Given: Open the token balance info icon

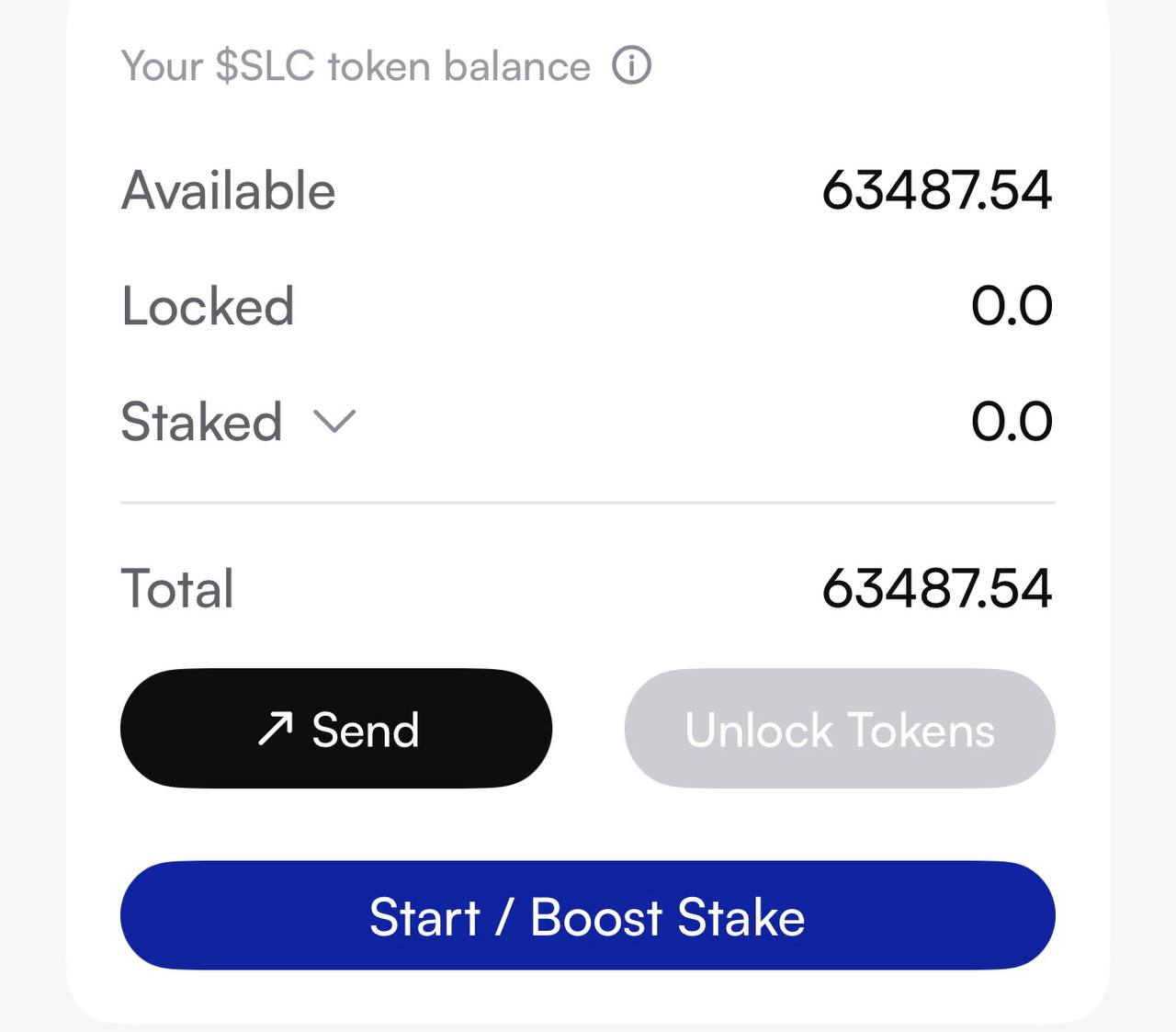Looking at the screenshot, I should pos(632,66).
